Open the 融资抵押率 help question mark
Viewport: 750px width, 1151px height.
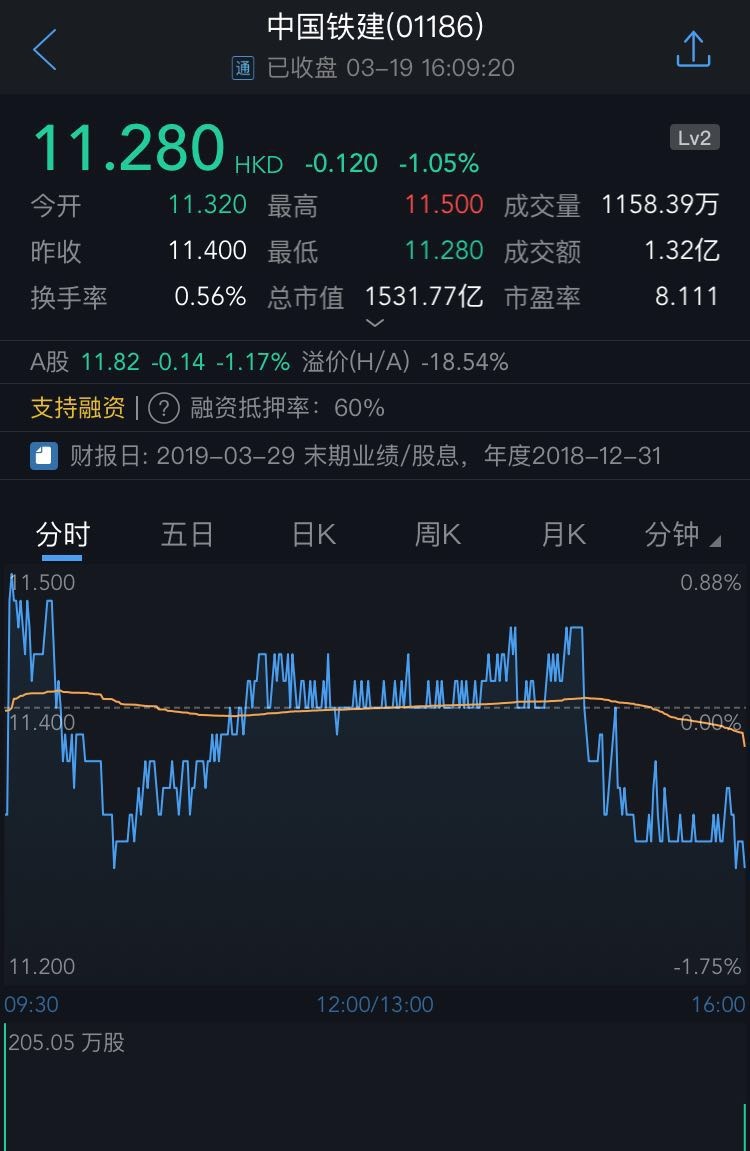[x=164, y=407]
